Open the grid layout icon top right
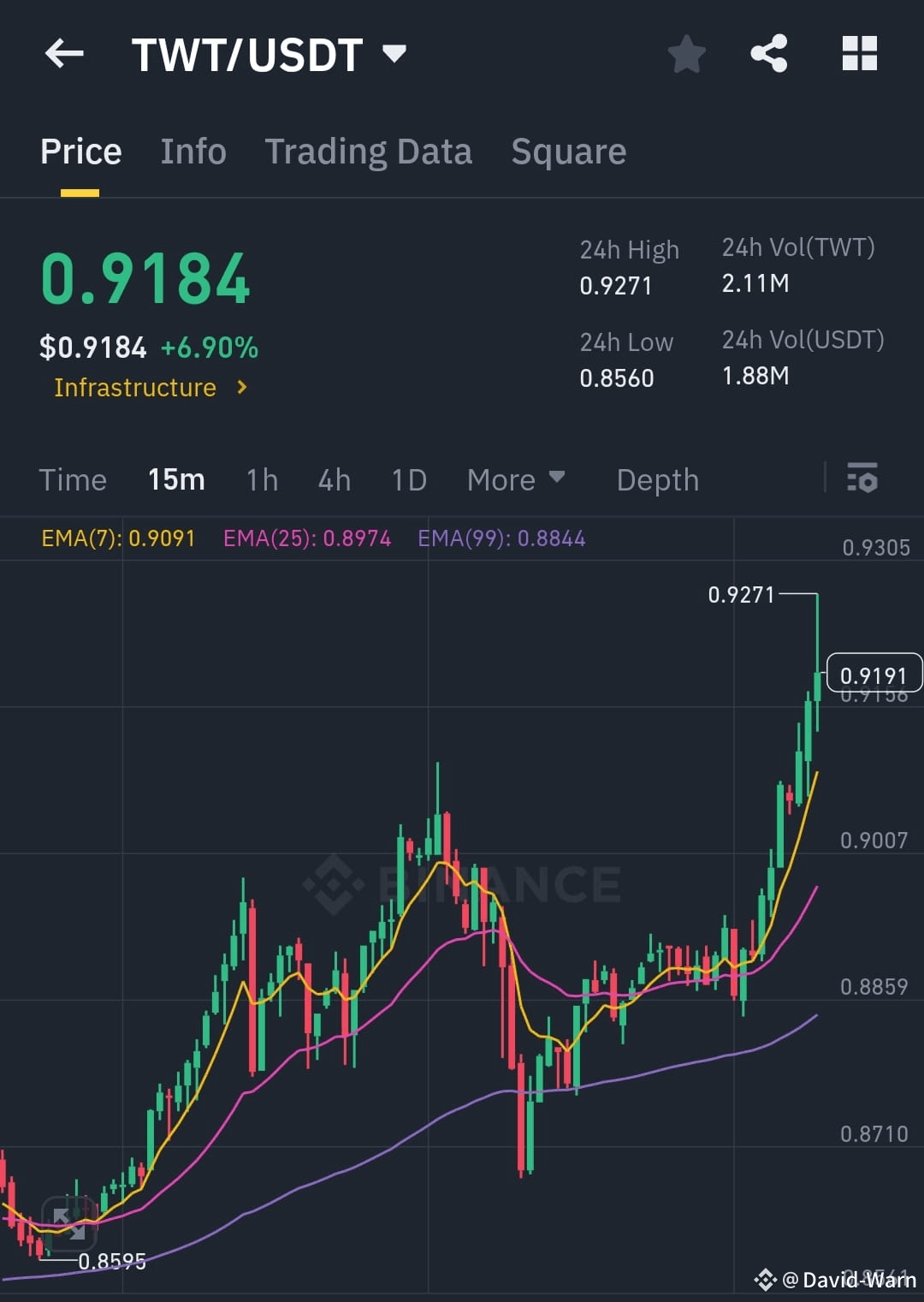Image resolution: width=924 pixels, height=1302 pixels. pos(859,53)
